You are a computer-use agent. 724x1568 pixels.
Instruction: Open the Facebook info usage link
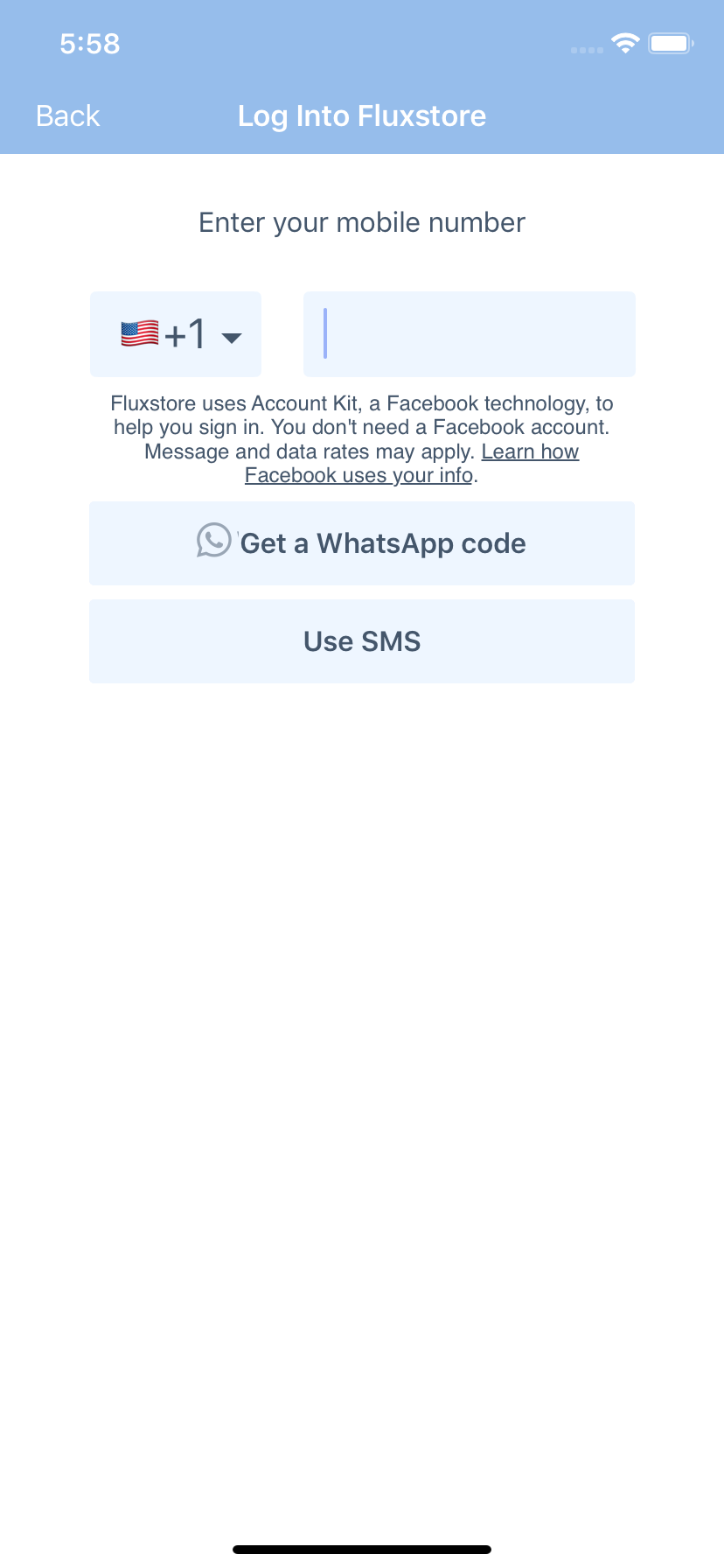click(359, 476)
